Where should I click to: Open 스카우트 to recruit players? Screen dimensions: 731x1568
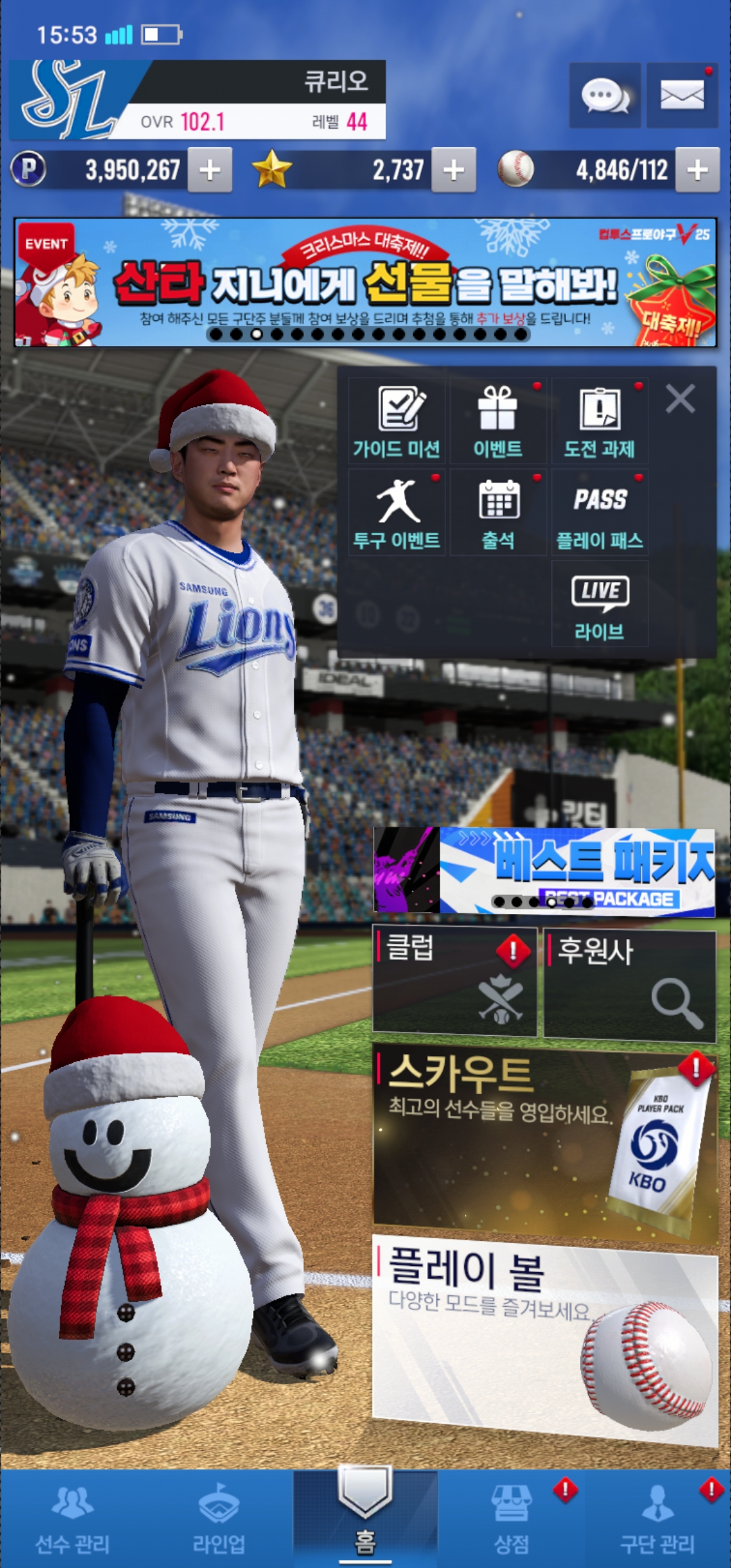(x=544, y=1146)
